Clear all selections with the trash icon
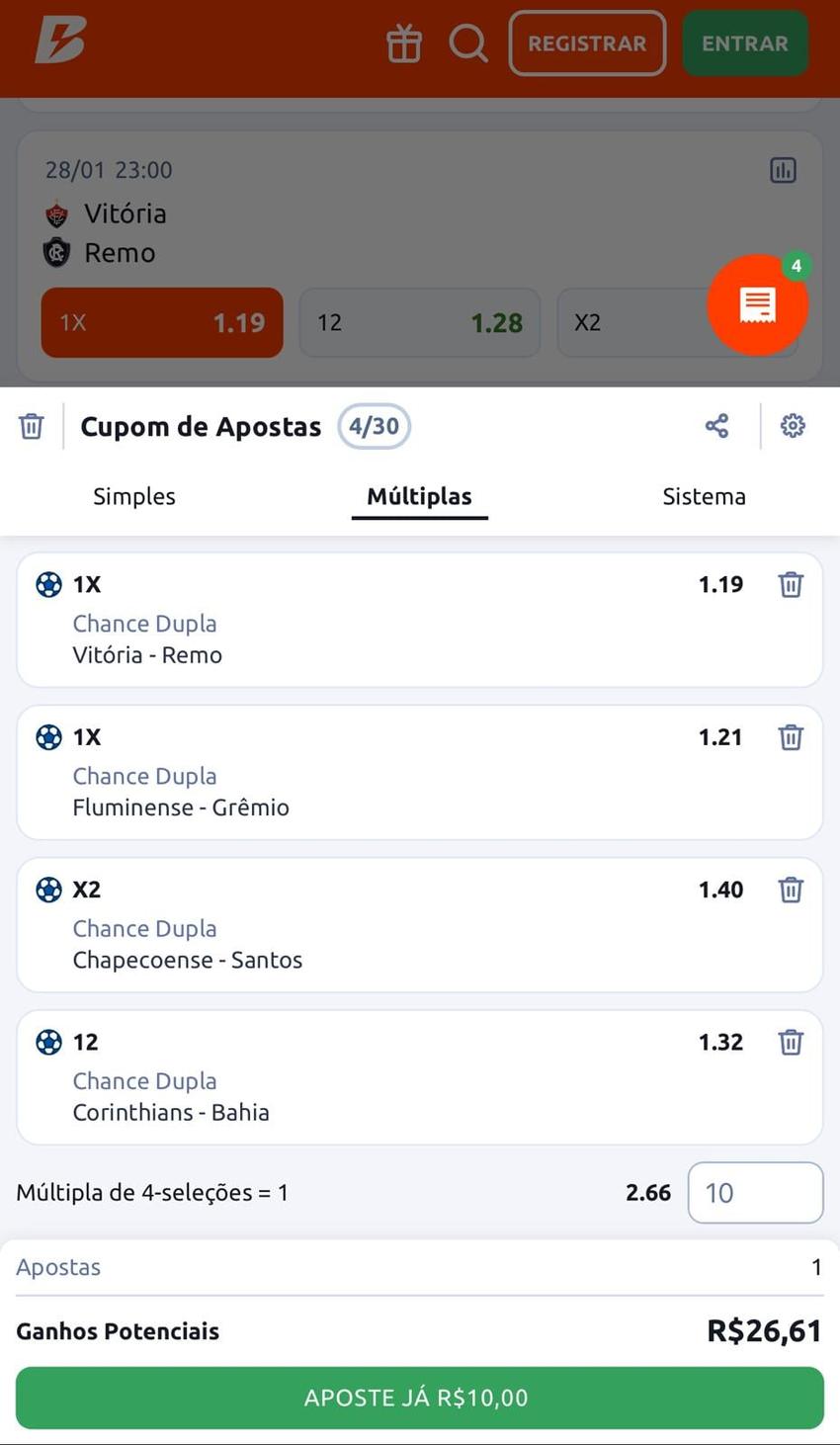This screenshot has width=840, height=1445. tap(31, 425)
